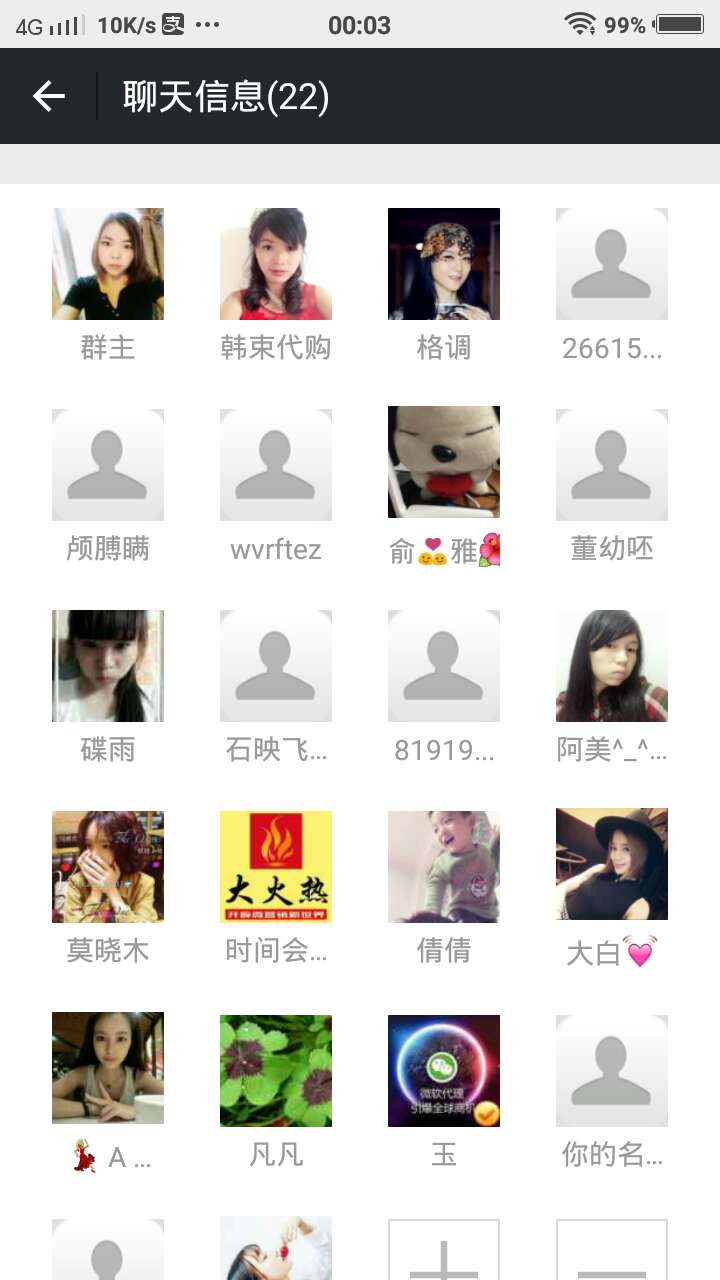The image size is (720, 1280).
Task: View member 莫晓木's profile
Action: pyautogui.click(x=108, y=867)
